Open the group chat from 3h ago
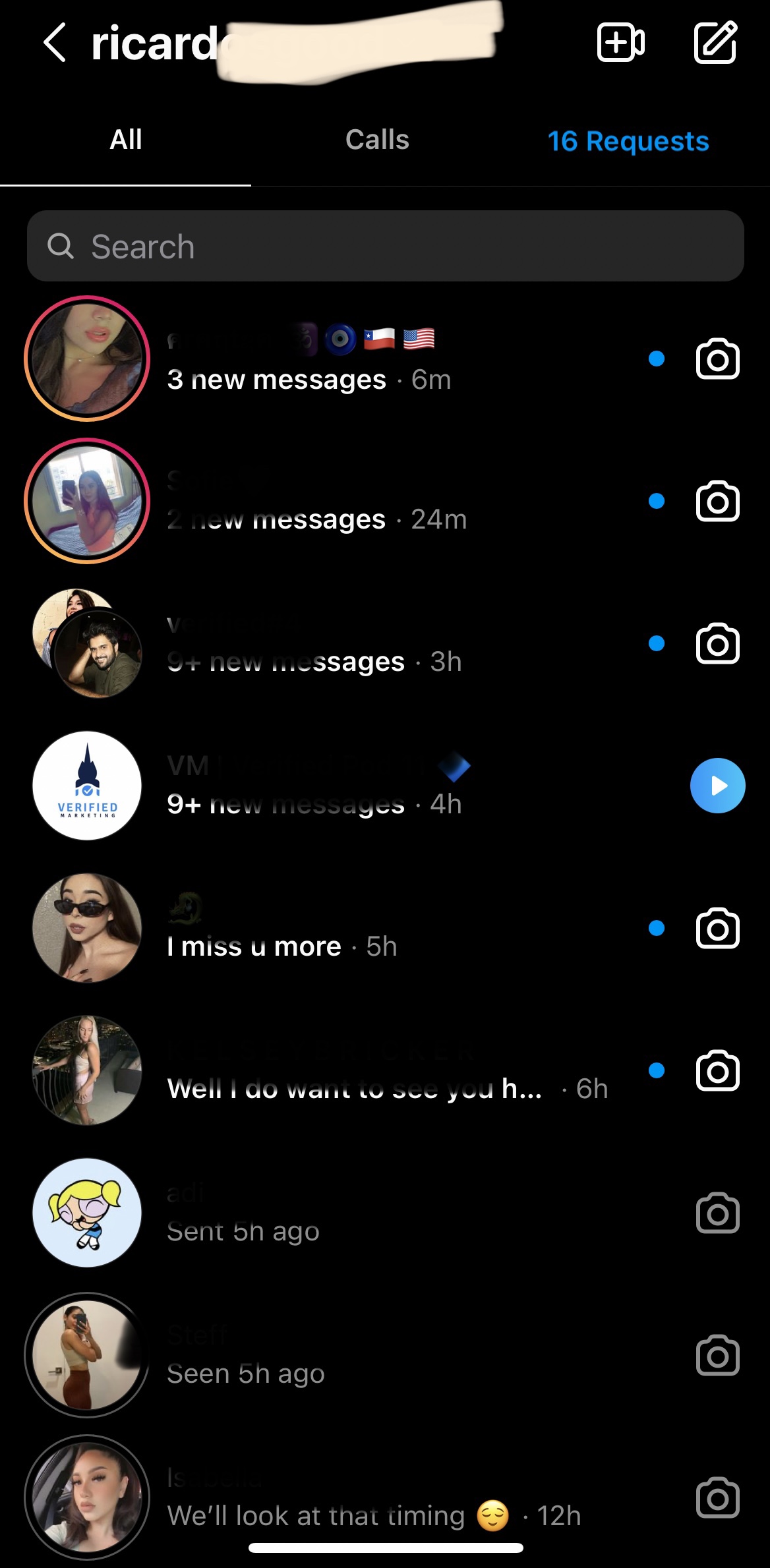The image size is (770, 1568). [385, 643]
